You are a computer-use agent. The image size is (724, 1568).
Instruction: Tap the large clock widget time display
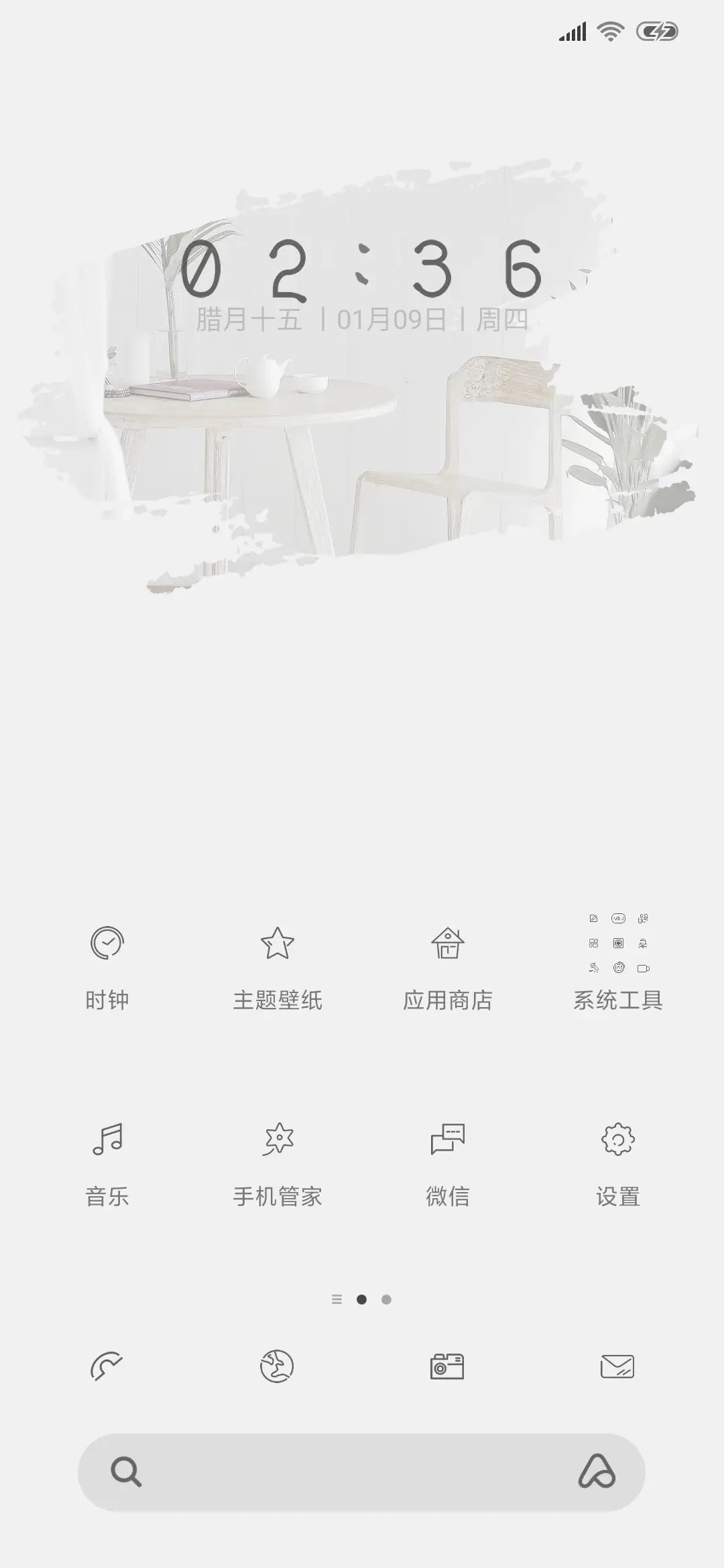[x=362, y=268]
